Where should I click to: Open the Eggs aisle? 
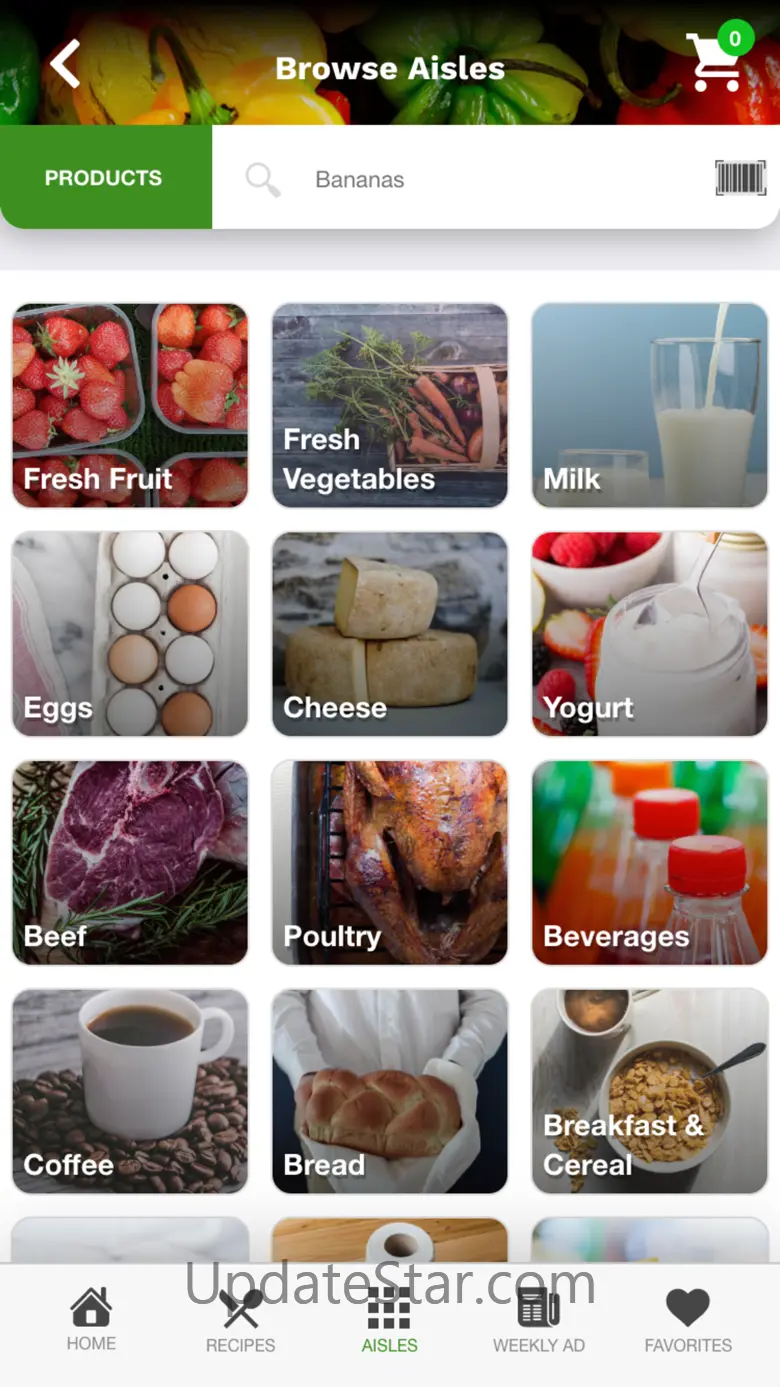[130, 634]
